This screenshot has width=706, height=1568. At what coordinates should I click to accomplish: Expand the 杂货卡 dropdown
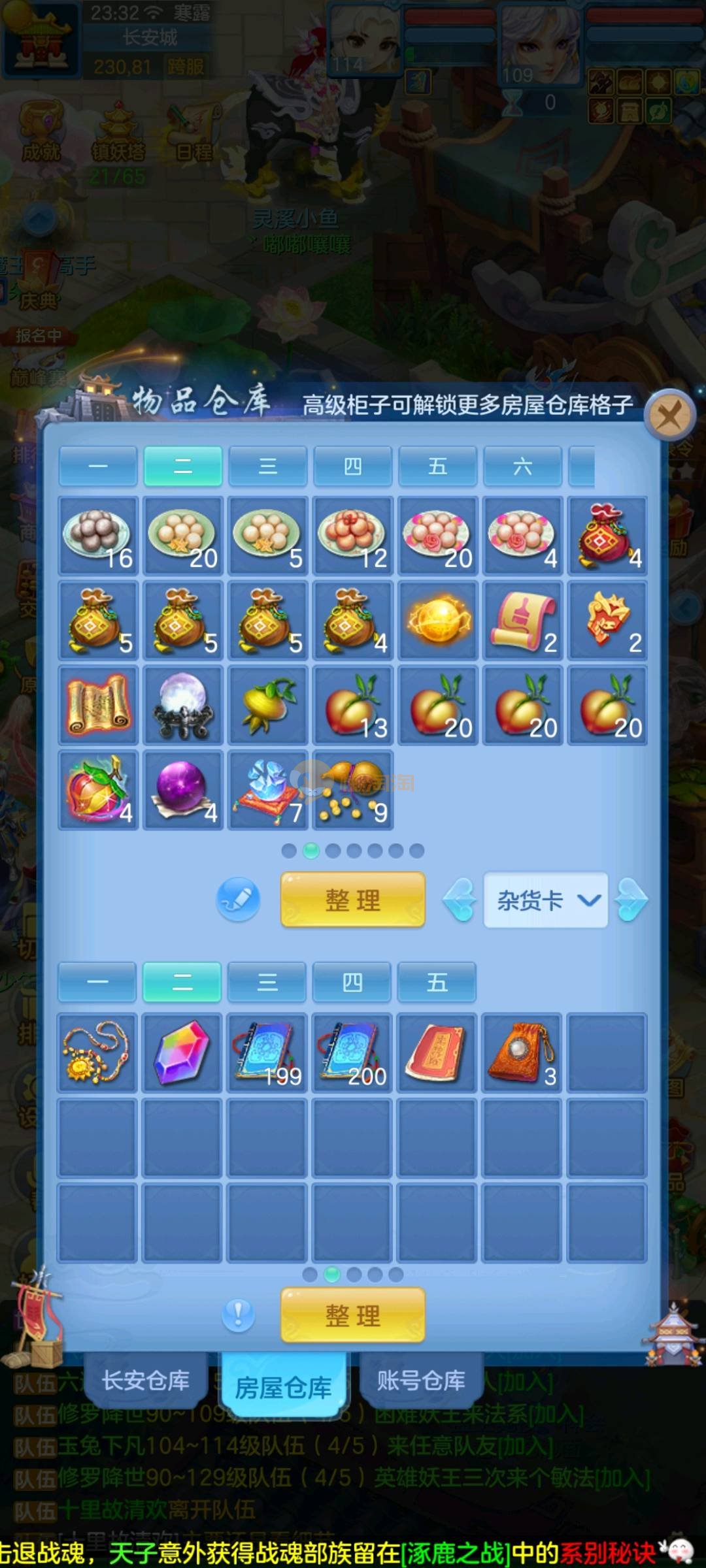[x=545, y=900]
